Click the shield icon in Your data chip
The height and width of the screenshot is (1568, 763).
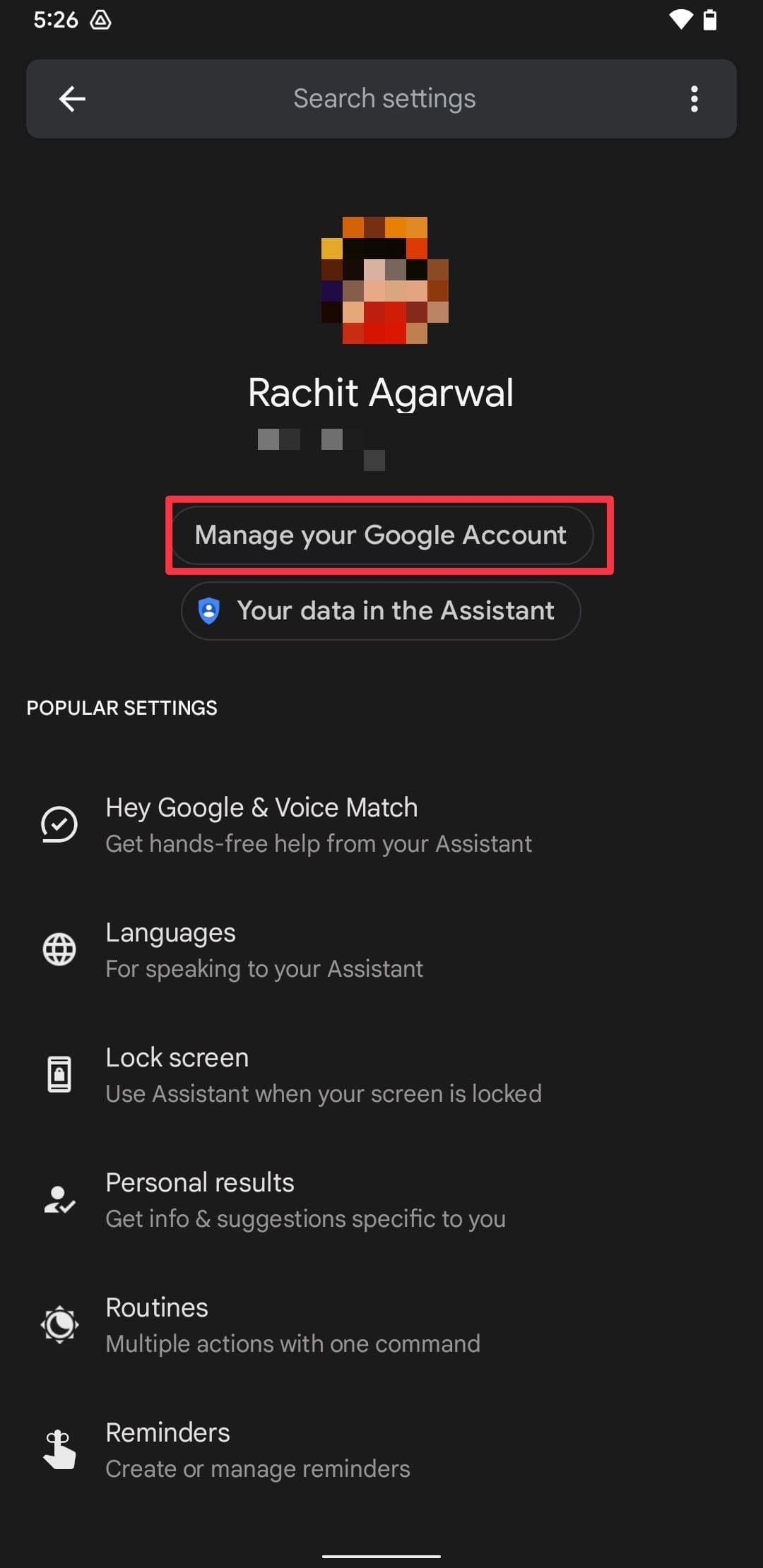tap(209, 610)
